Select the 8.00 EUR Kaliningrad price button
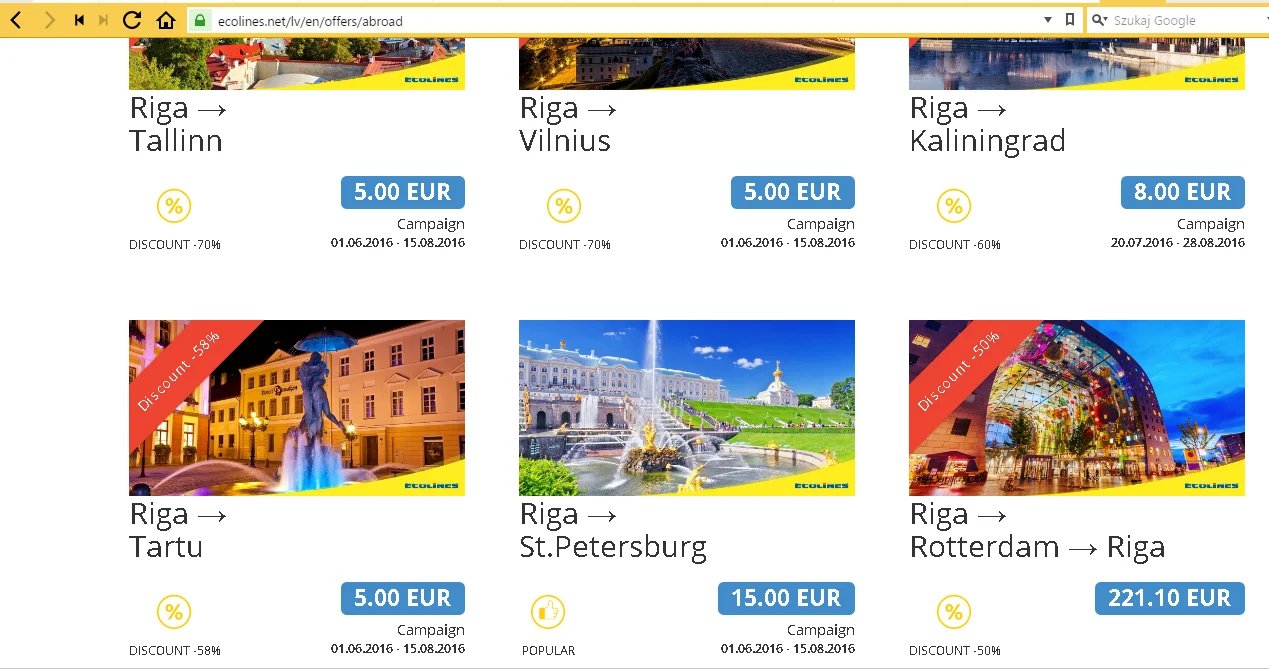 pos(1183,192)
